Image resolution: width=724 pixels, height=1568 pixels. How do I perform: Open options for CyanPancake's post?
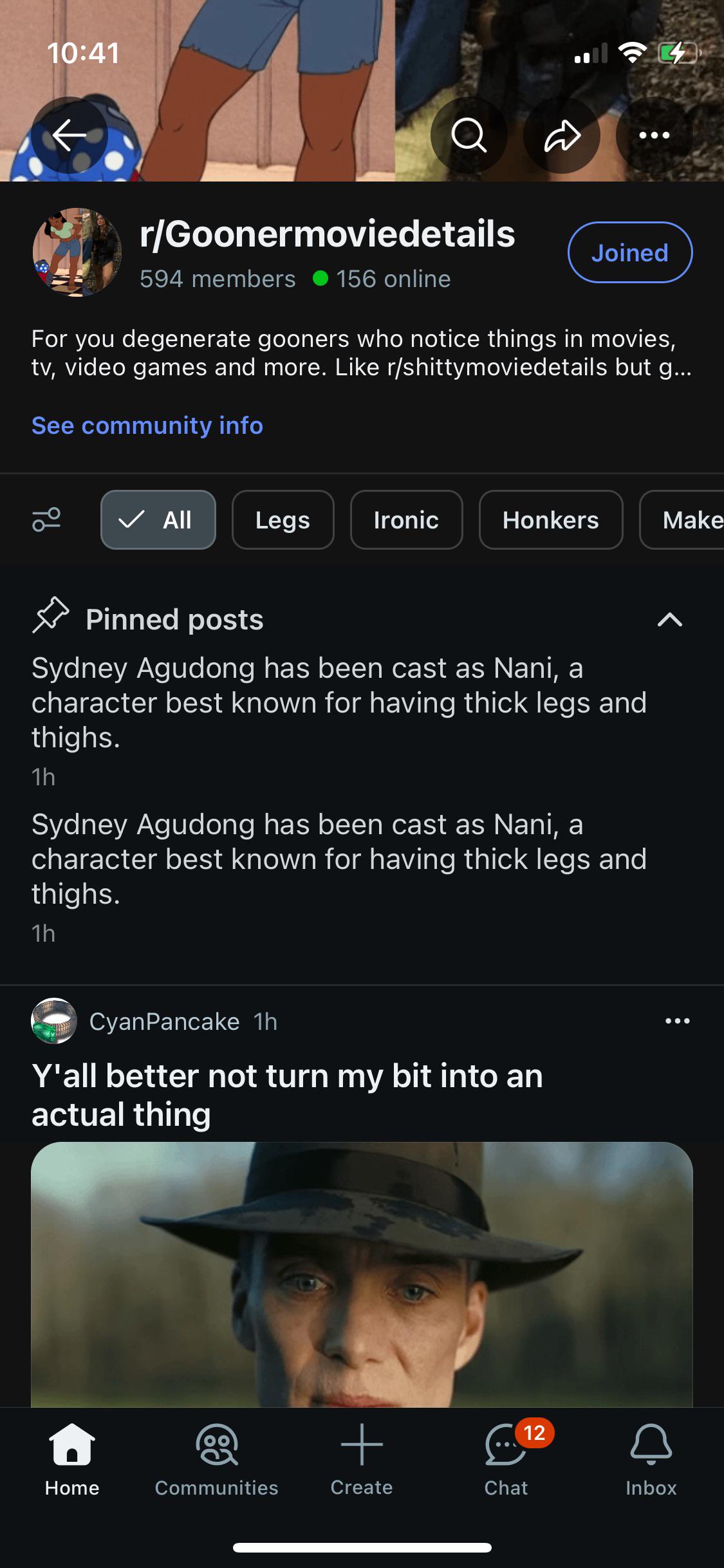677,1021
